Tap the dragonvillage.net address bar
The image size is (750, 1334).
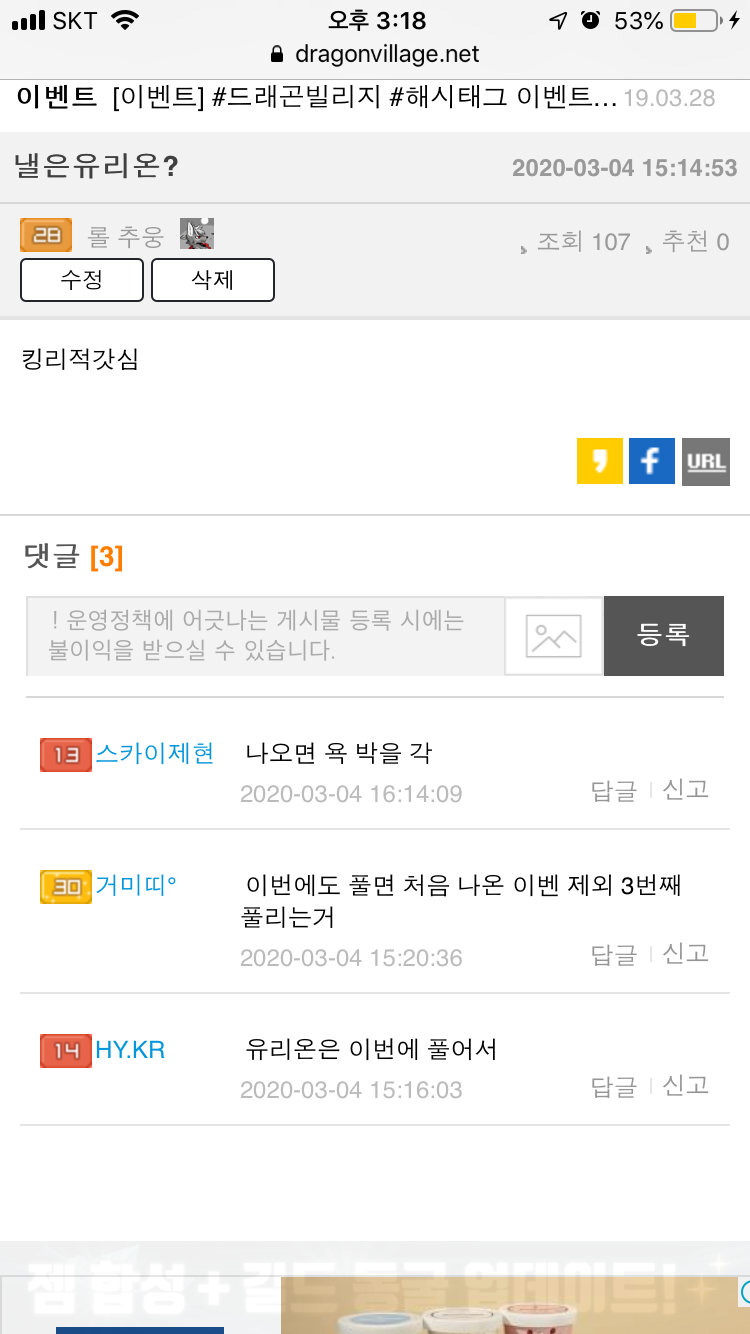(x=375, y=54)
